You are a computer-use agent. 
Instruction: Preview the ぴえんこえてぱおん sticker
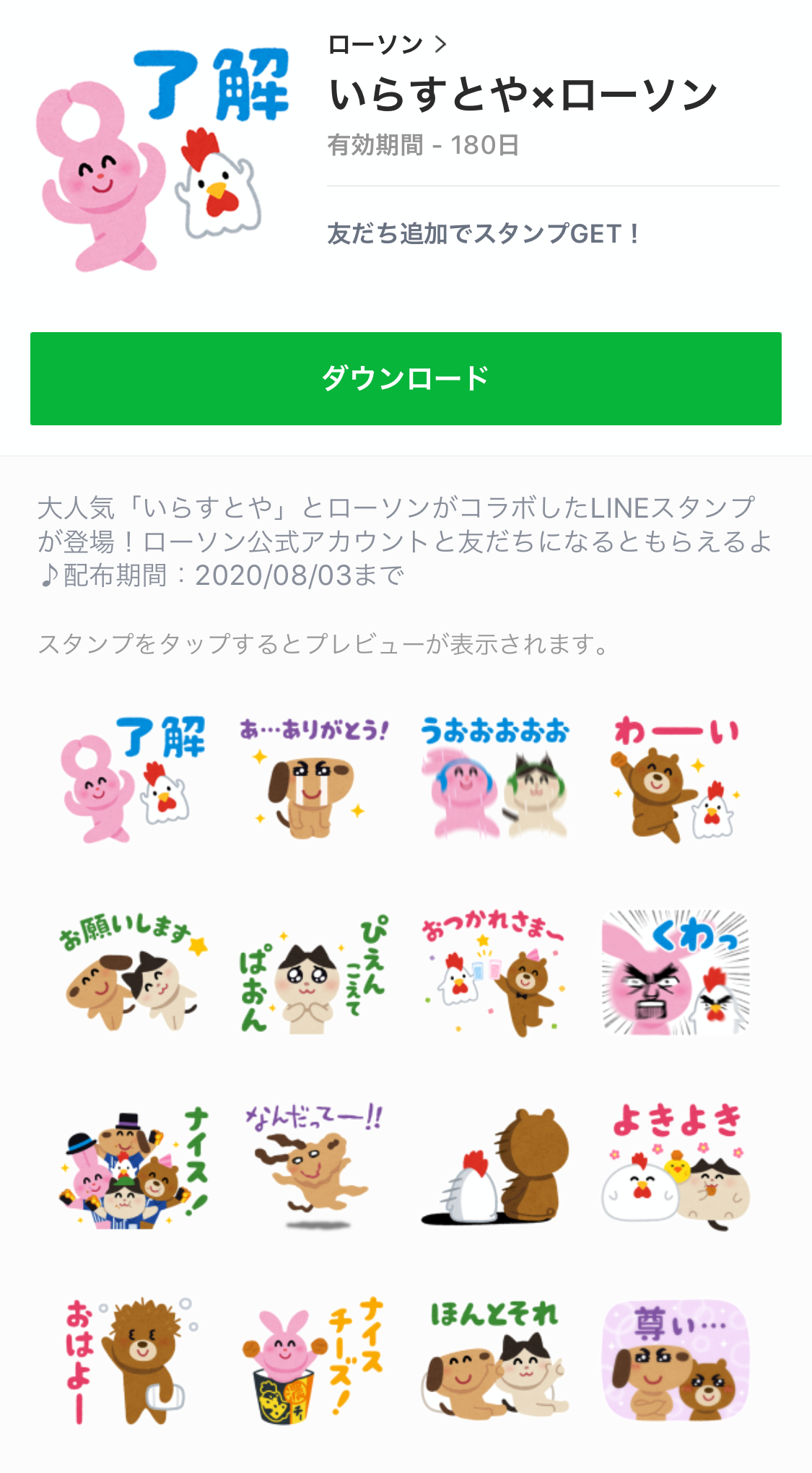click(313, 973)
